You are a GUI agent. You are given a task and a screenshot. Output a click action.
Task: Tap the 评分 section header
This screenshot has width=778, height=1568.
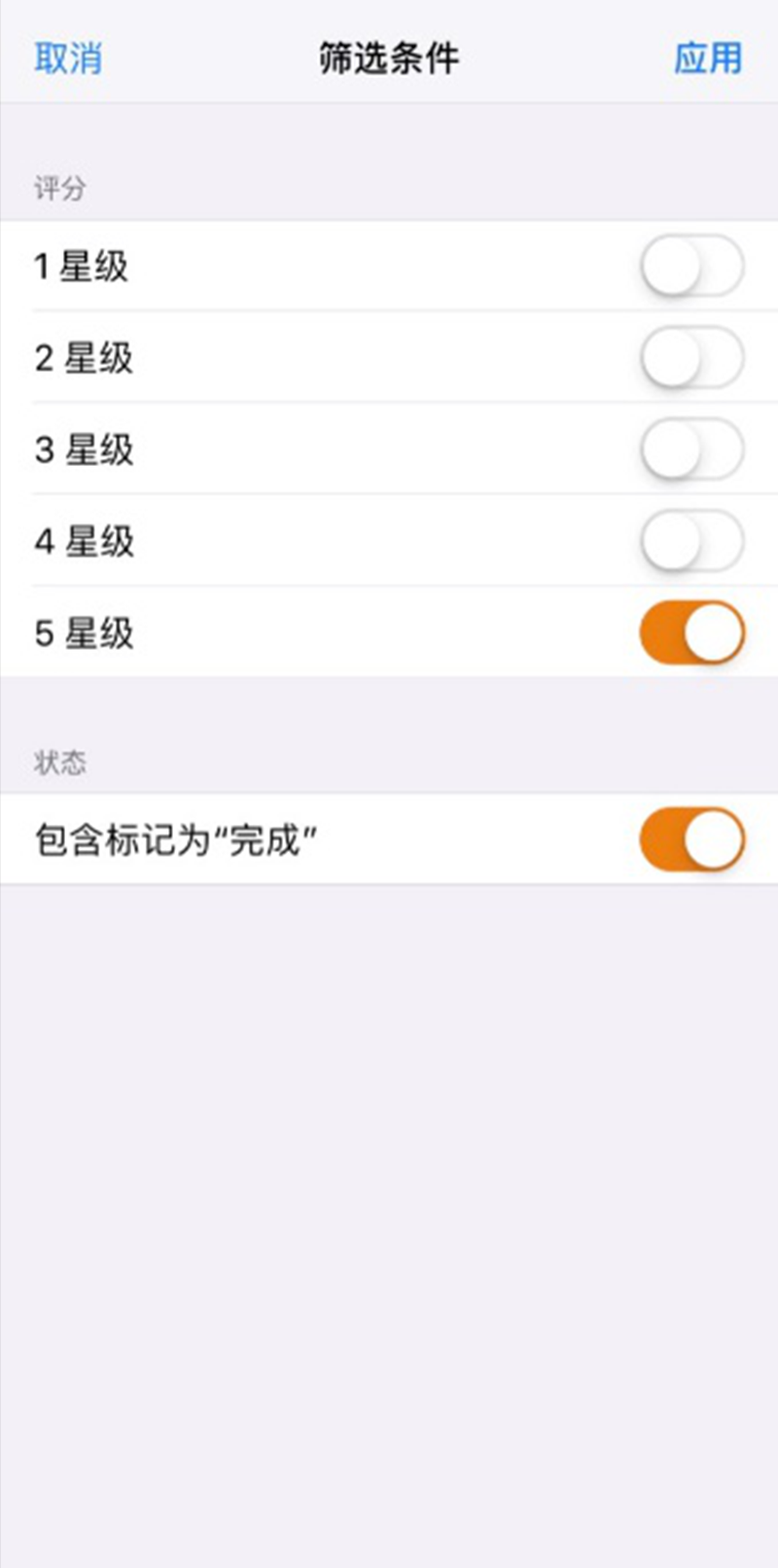pos(60,187)
